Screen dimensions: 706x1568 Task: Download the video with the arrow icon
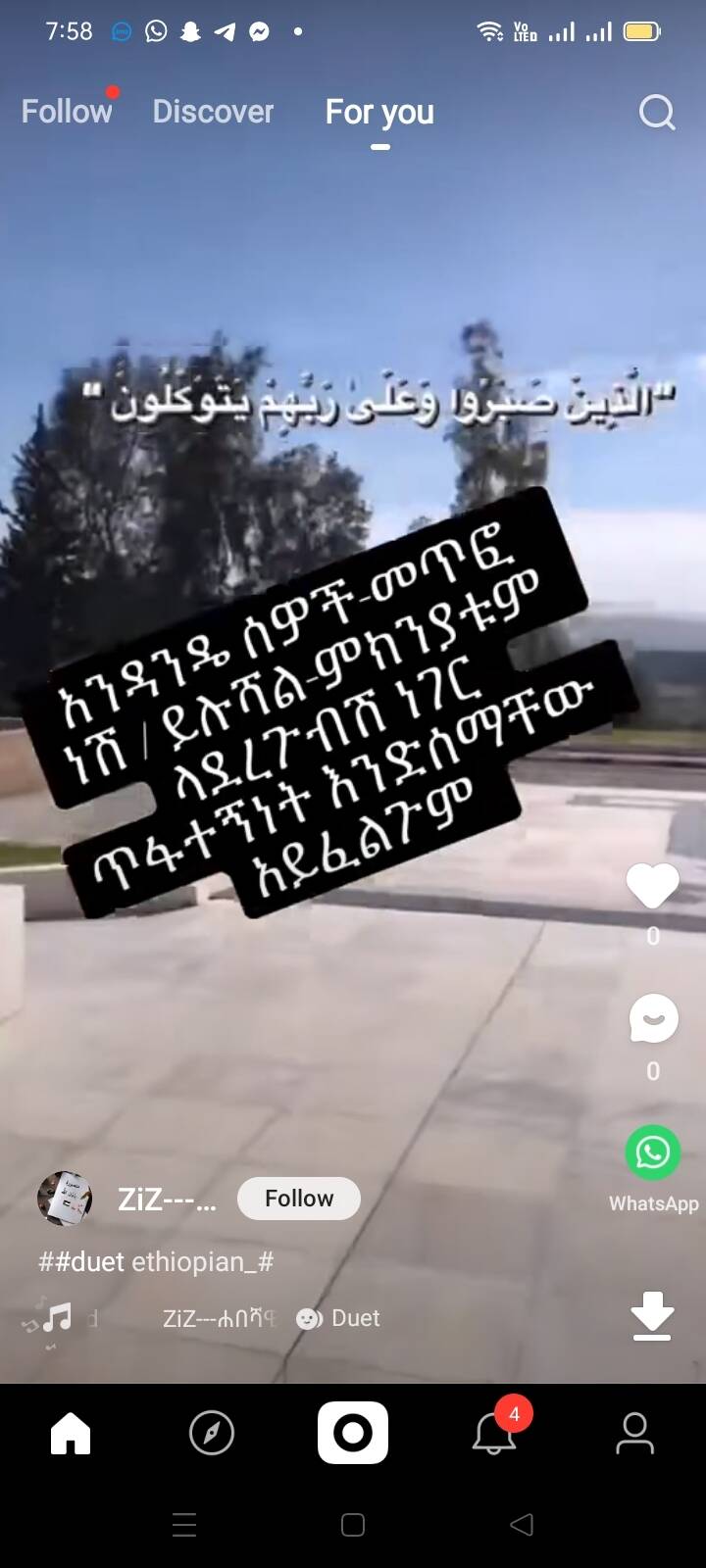point(652,1315)
